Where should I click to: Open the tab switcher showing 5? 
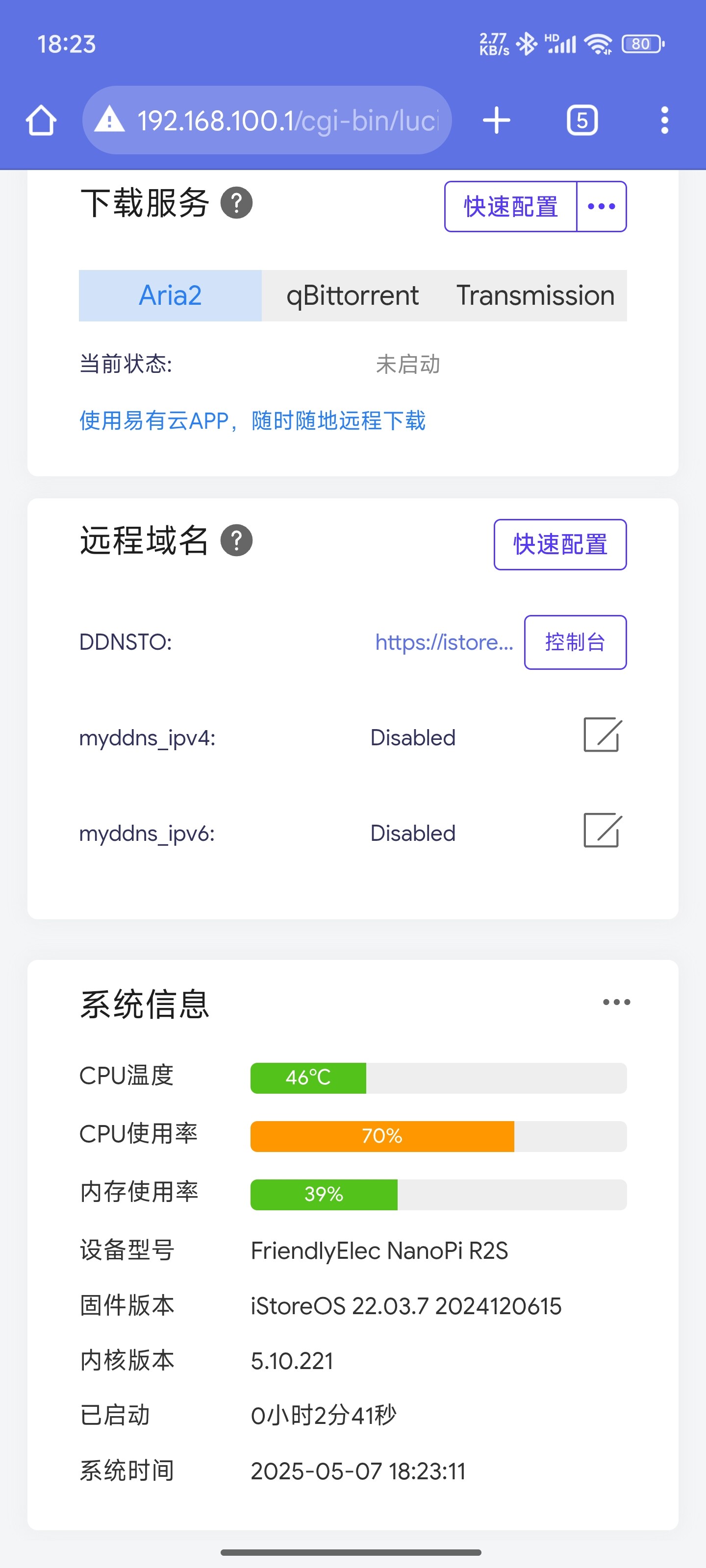[x=582, y=120]
